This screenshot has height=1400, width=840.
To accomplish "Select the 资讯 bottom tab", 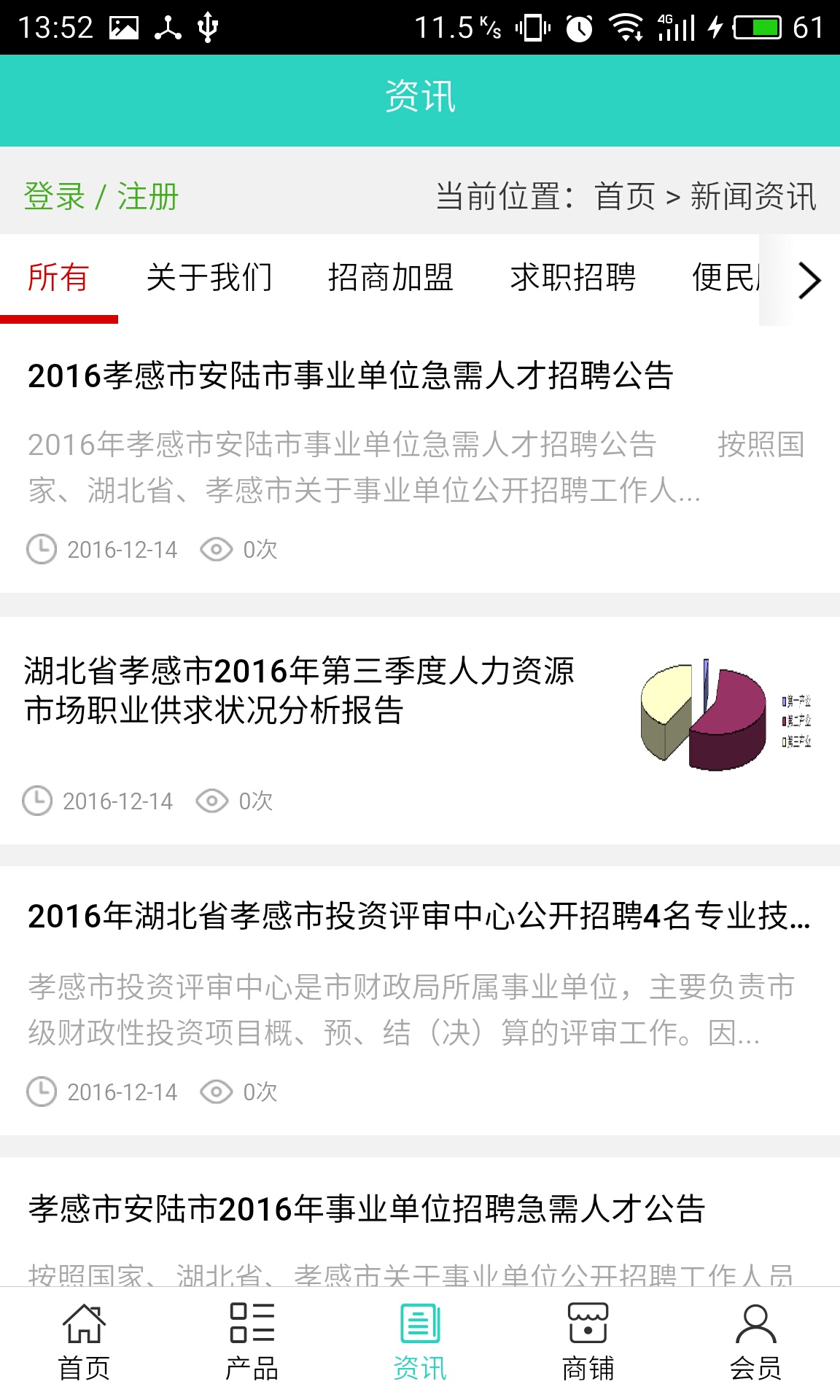I will [x=420, y=1343].
